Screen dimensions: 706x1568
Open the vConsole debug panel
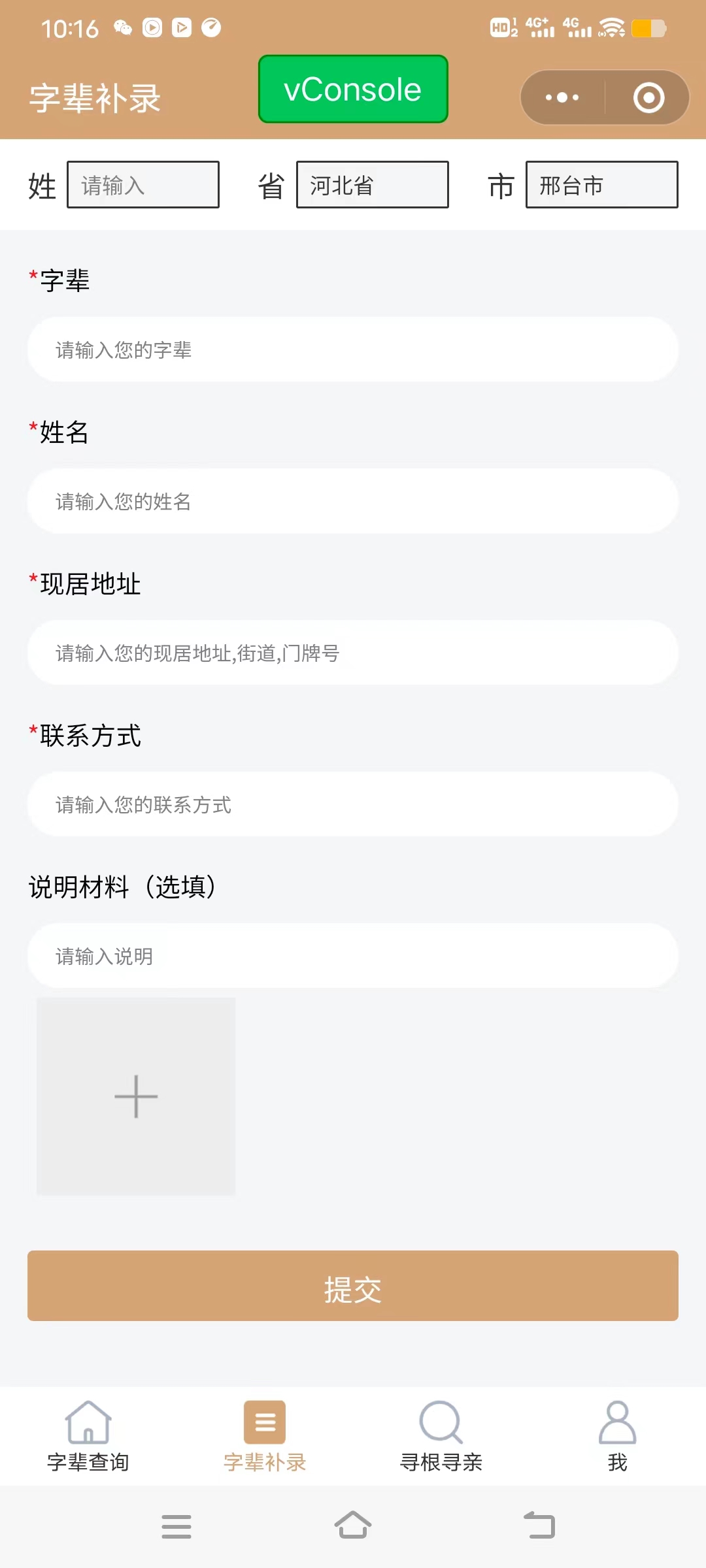[353, 90]
